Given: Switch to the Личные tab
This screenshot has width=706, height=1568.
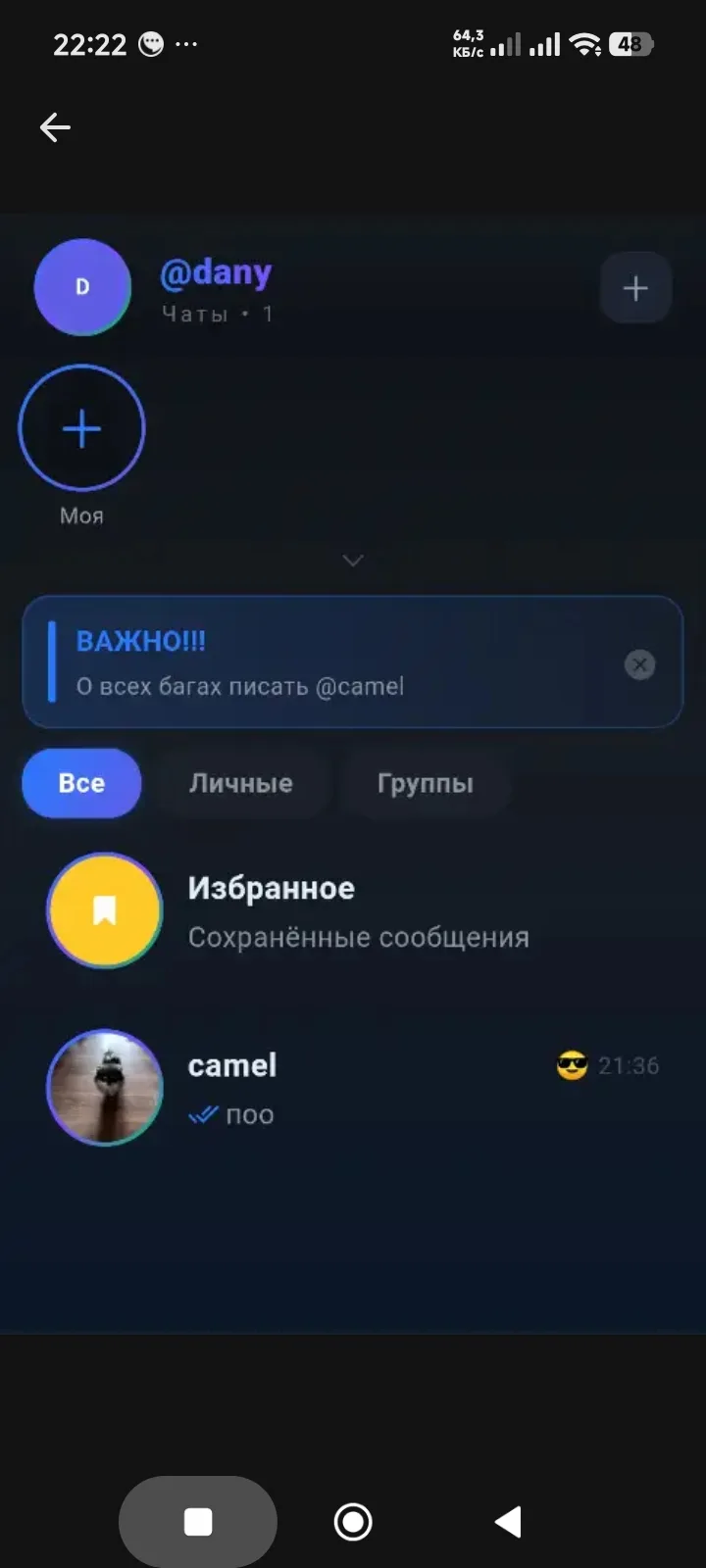Looking at the screenshot, I should [x=241, y=783].
